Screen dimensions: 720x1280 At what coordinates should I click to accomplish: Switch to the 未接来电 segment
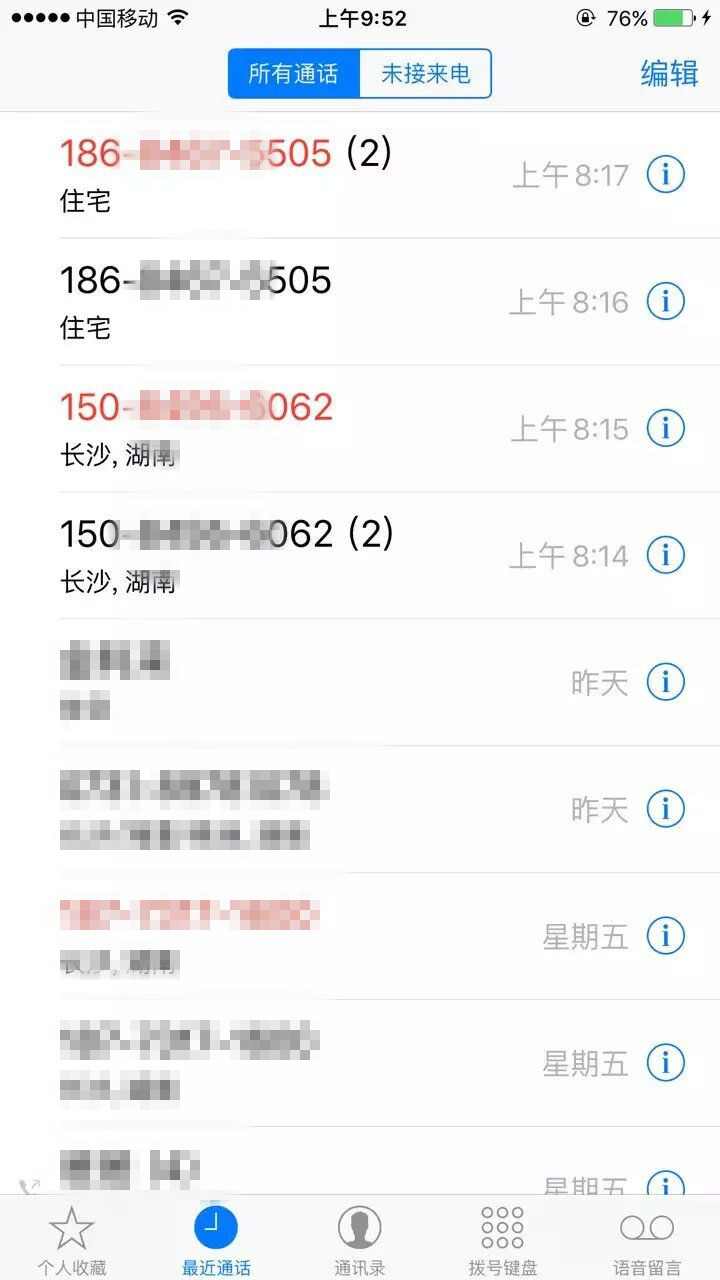tap(425, 74)
